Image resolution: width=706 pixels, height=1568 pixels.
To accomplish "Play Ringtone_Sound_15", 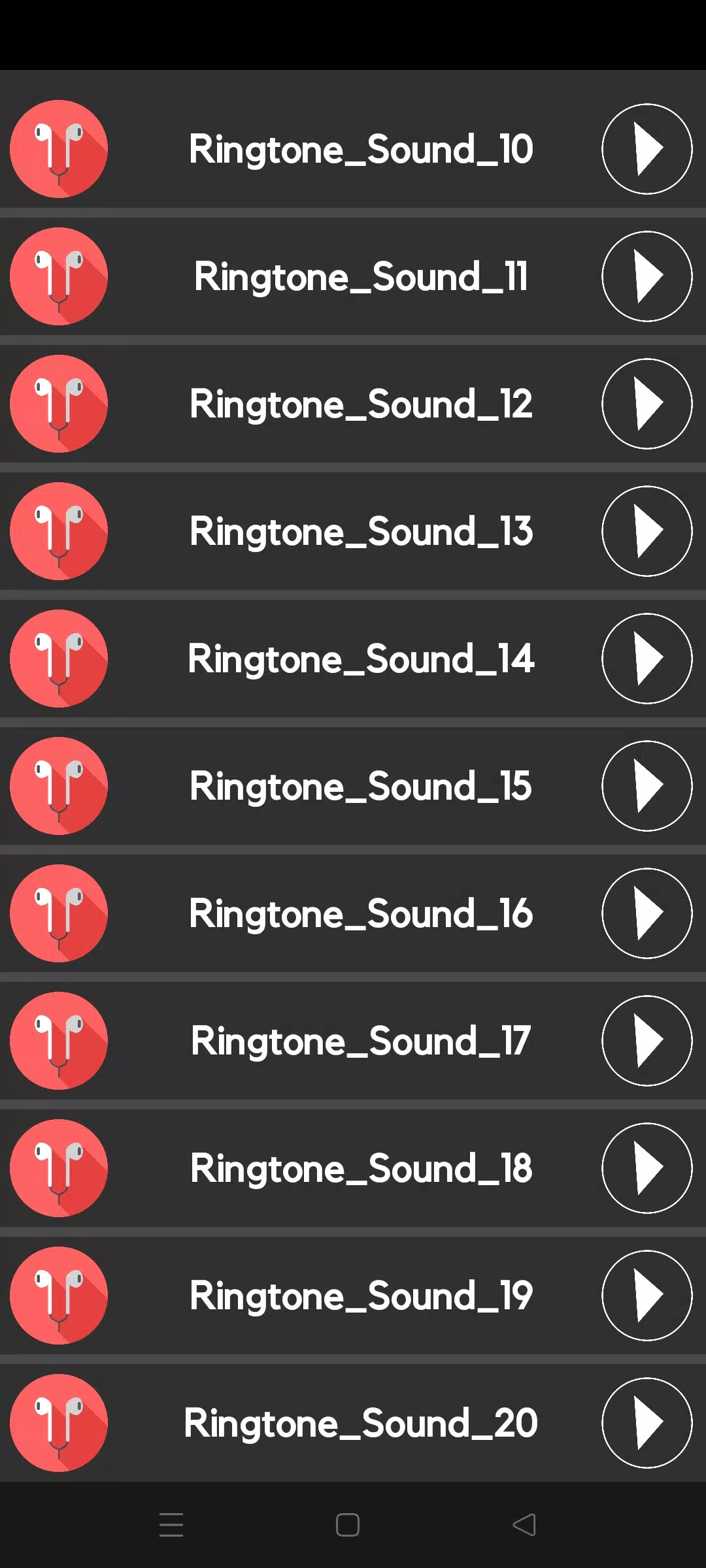I will pos(647,786).
